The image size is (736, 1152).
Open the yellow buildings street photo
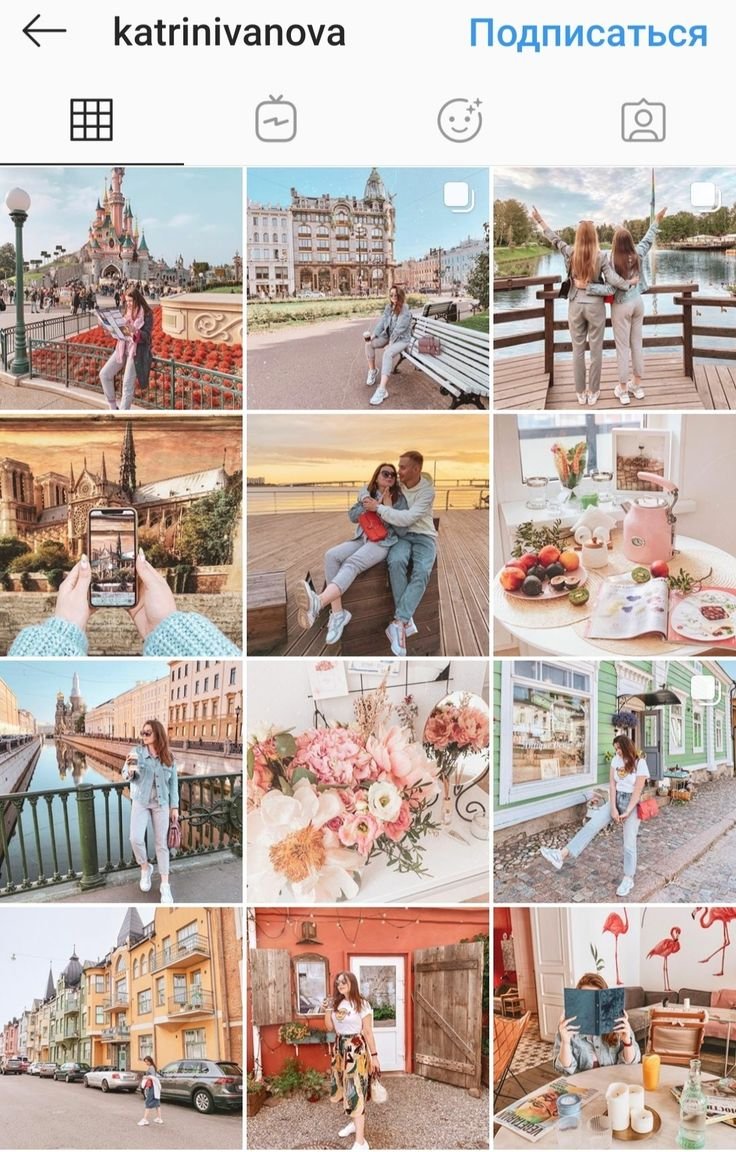tap(121, 1028)
